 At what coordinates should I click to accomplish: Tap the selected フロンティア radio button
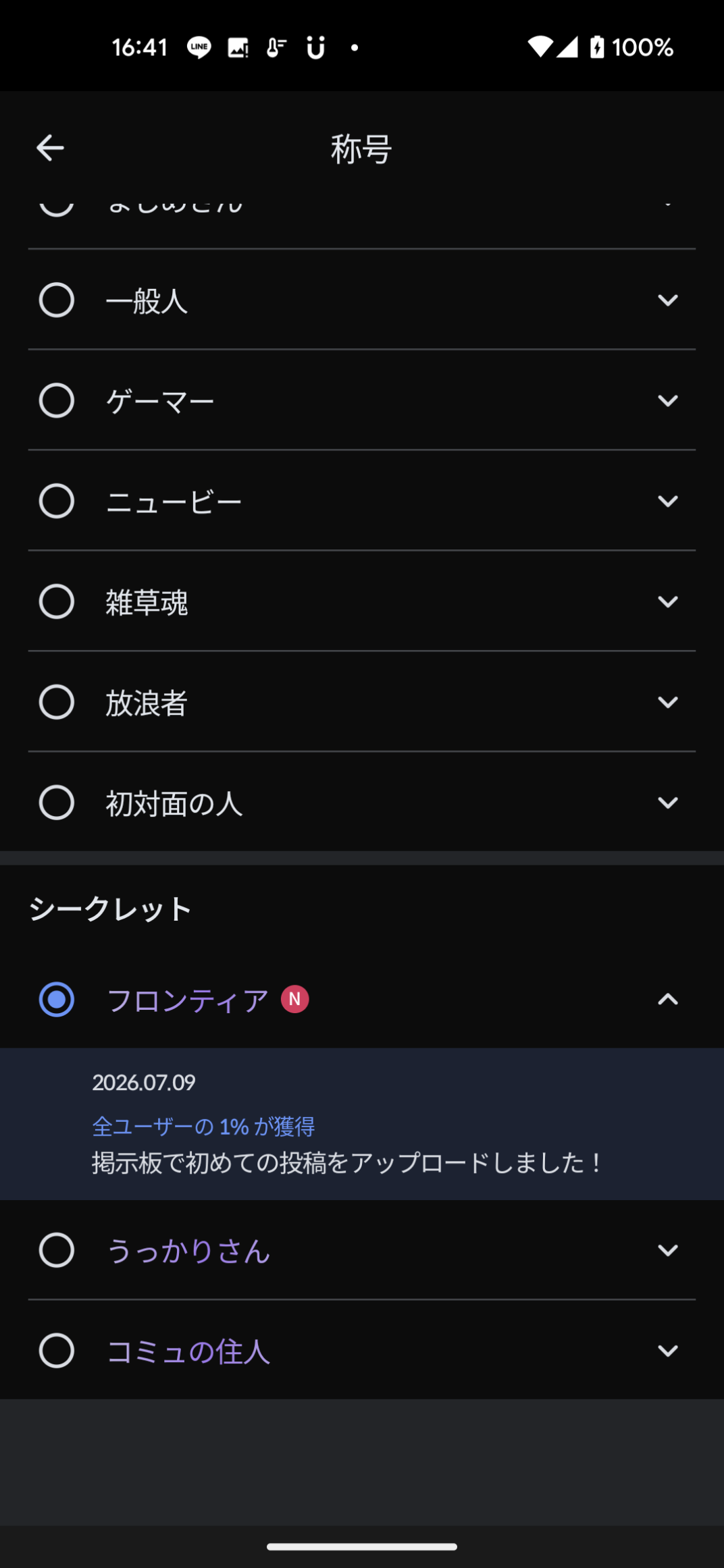(x=57, y=999)
